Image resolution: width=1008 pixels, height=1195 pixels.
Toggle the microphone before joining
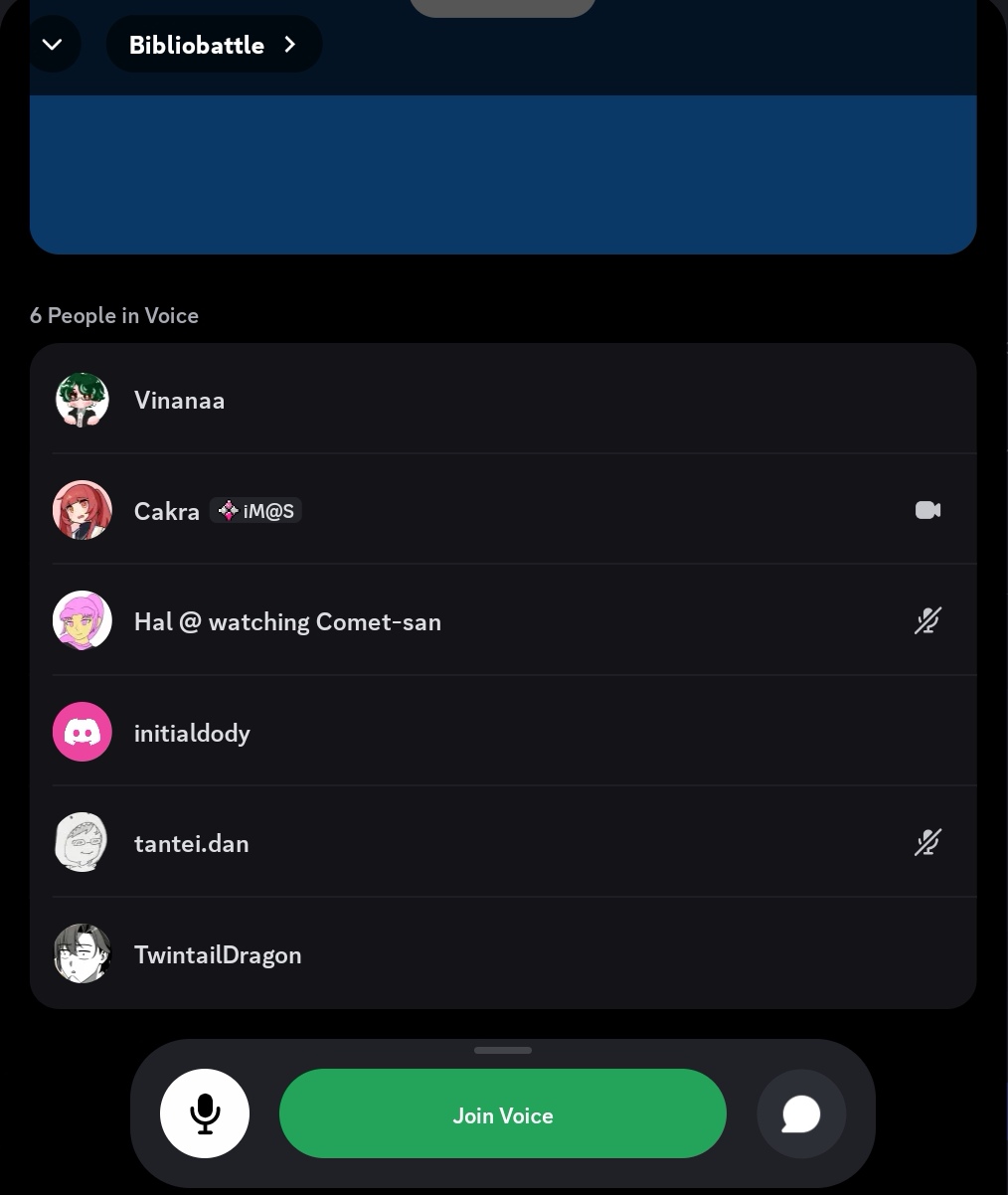coord(205,1113)
